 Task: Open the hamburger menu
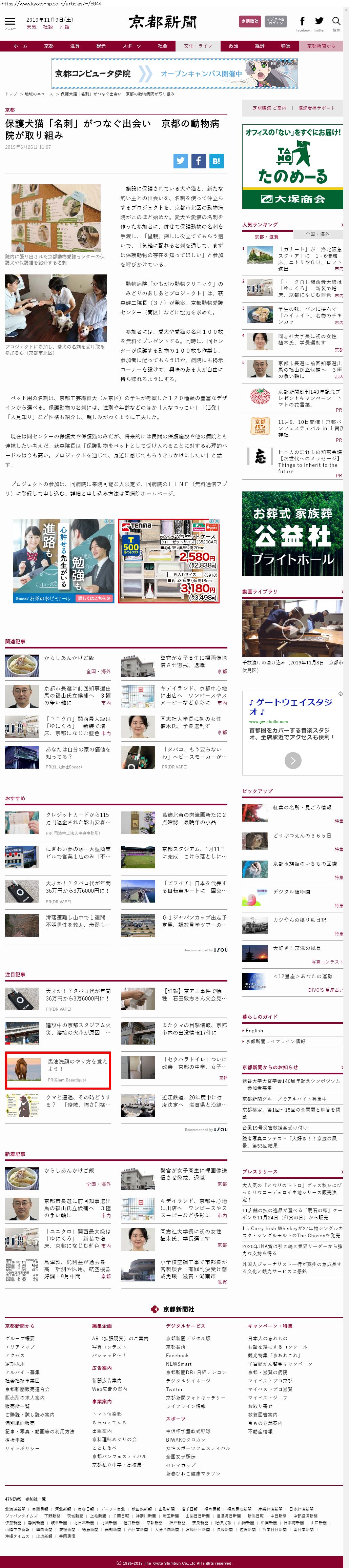pyautogui.click(x=11, y=22)
